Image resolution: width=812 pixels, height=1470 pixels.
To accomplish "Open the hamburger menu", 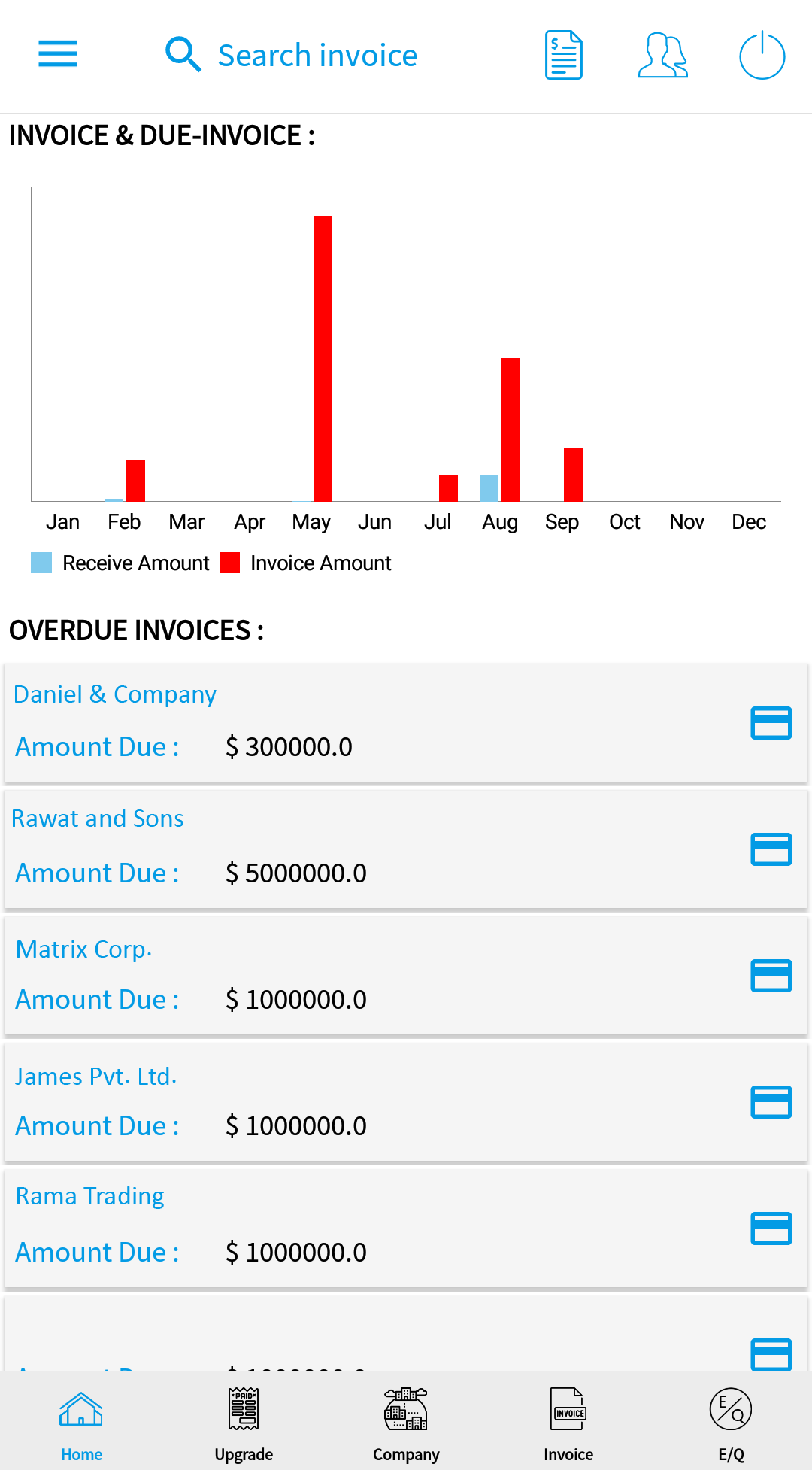I will point(58,54).
